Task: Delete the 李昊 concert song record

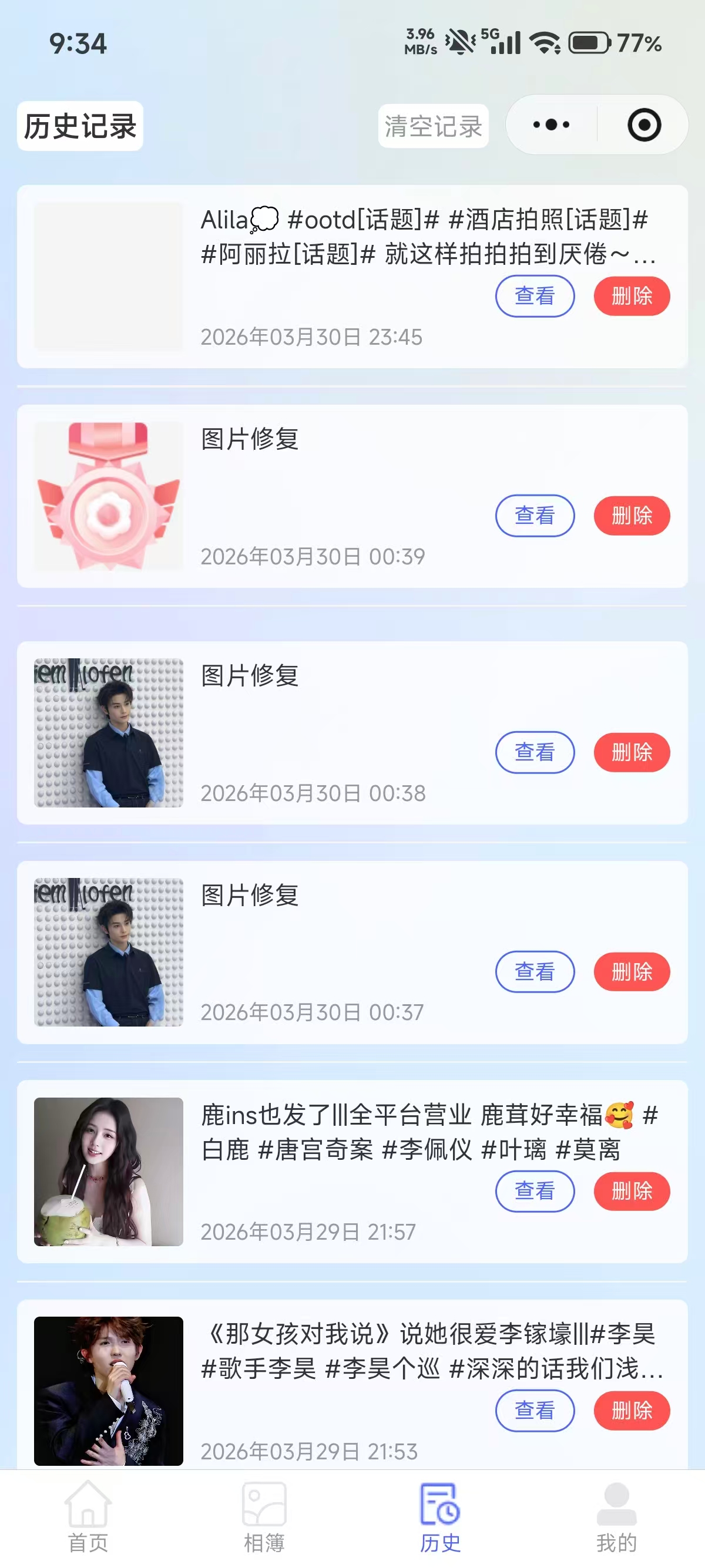Action: tap(632, 1411)
